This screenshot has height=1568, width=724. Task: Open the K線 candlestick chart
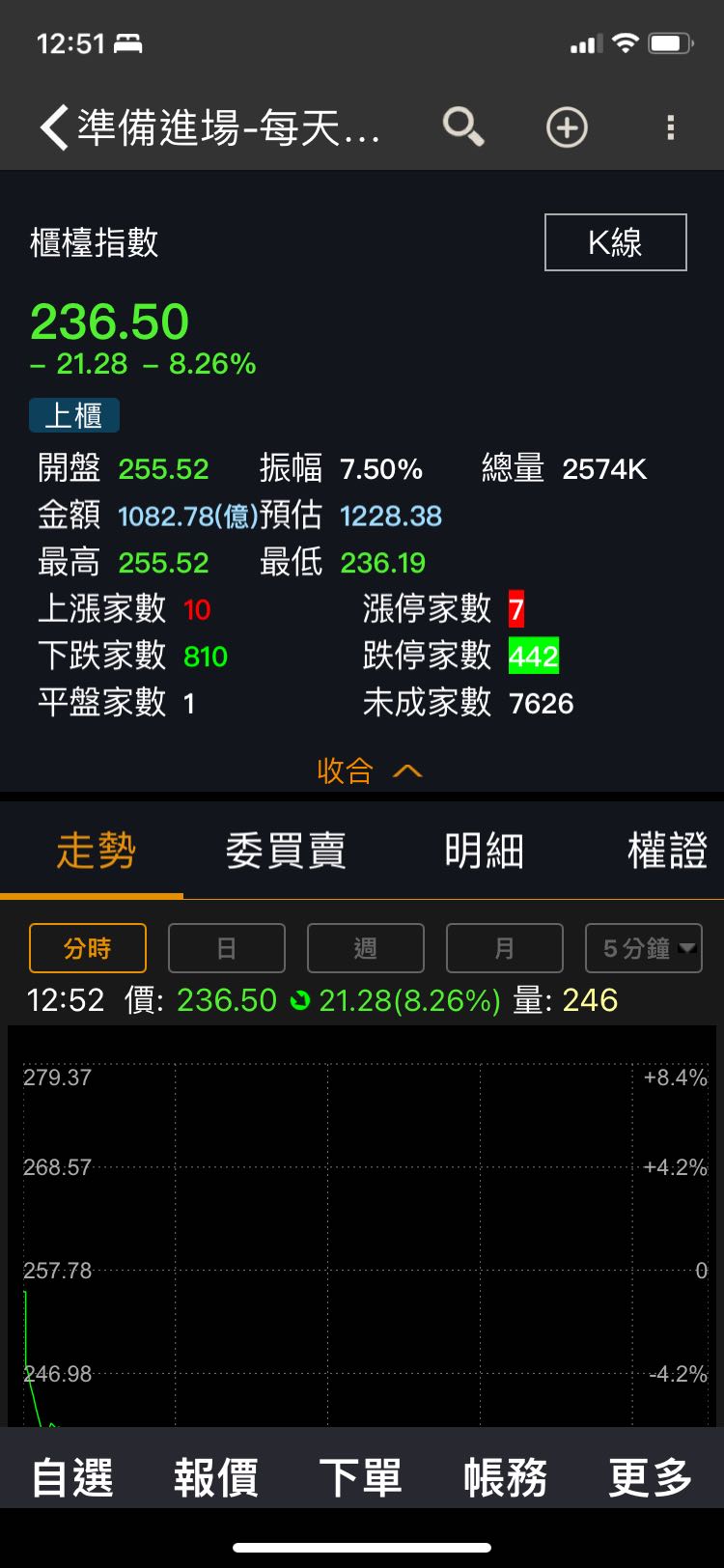click(615, 241)
